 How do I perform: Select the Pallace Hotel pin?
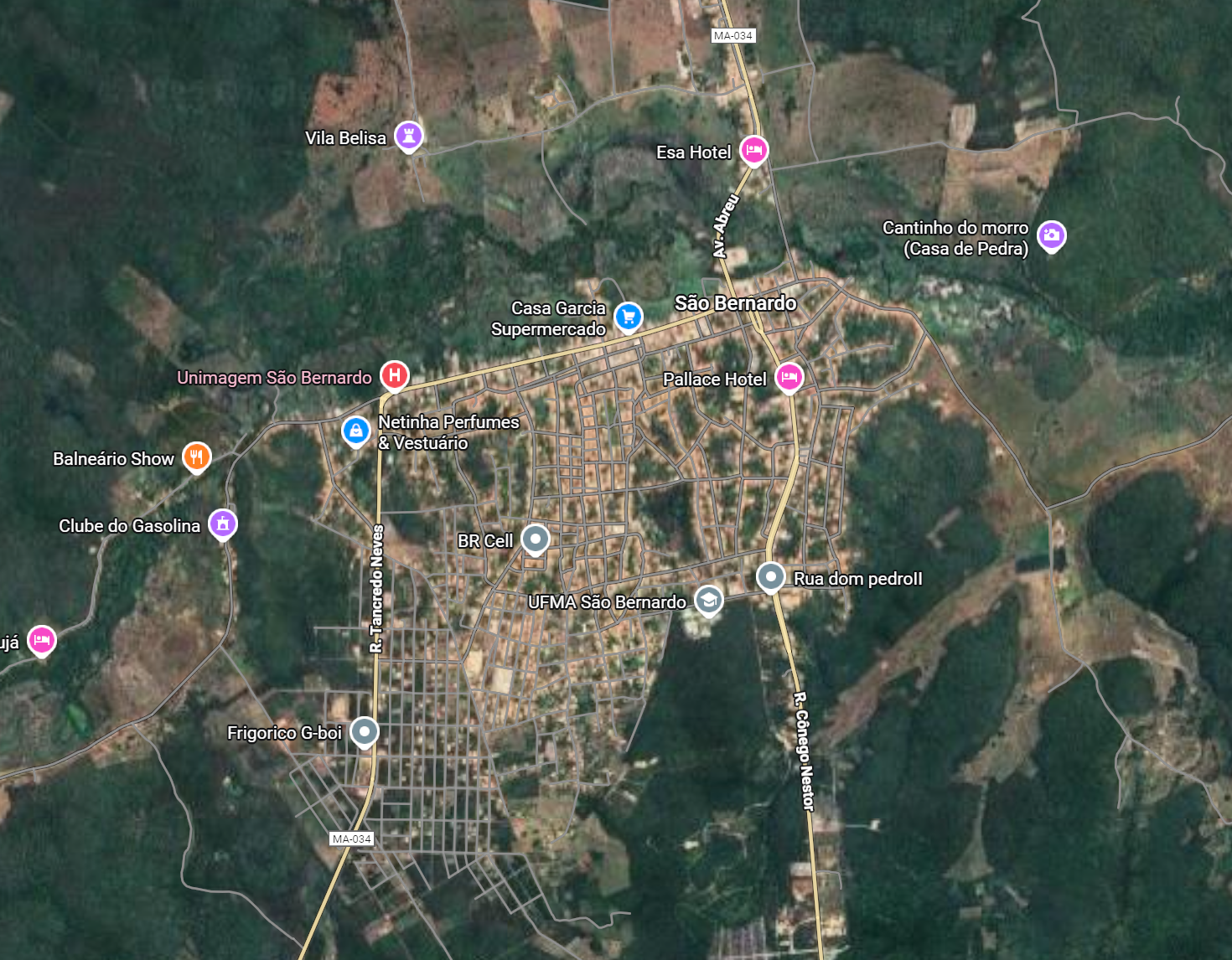[x=788, y=377]
